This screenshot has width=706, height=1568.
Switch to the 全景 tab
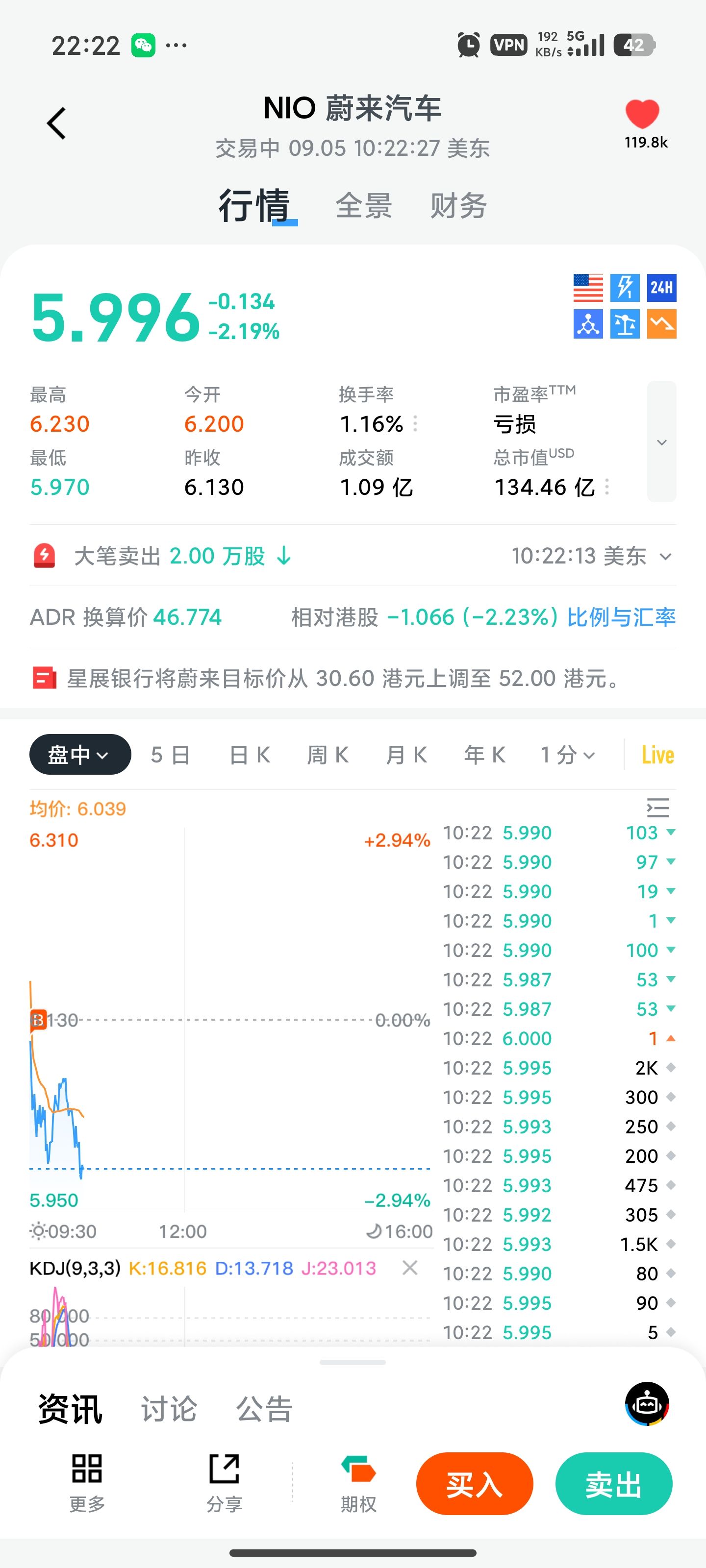363,206
